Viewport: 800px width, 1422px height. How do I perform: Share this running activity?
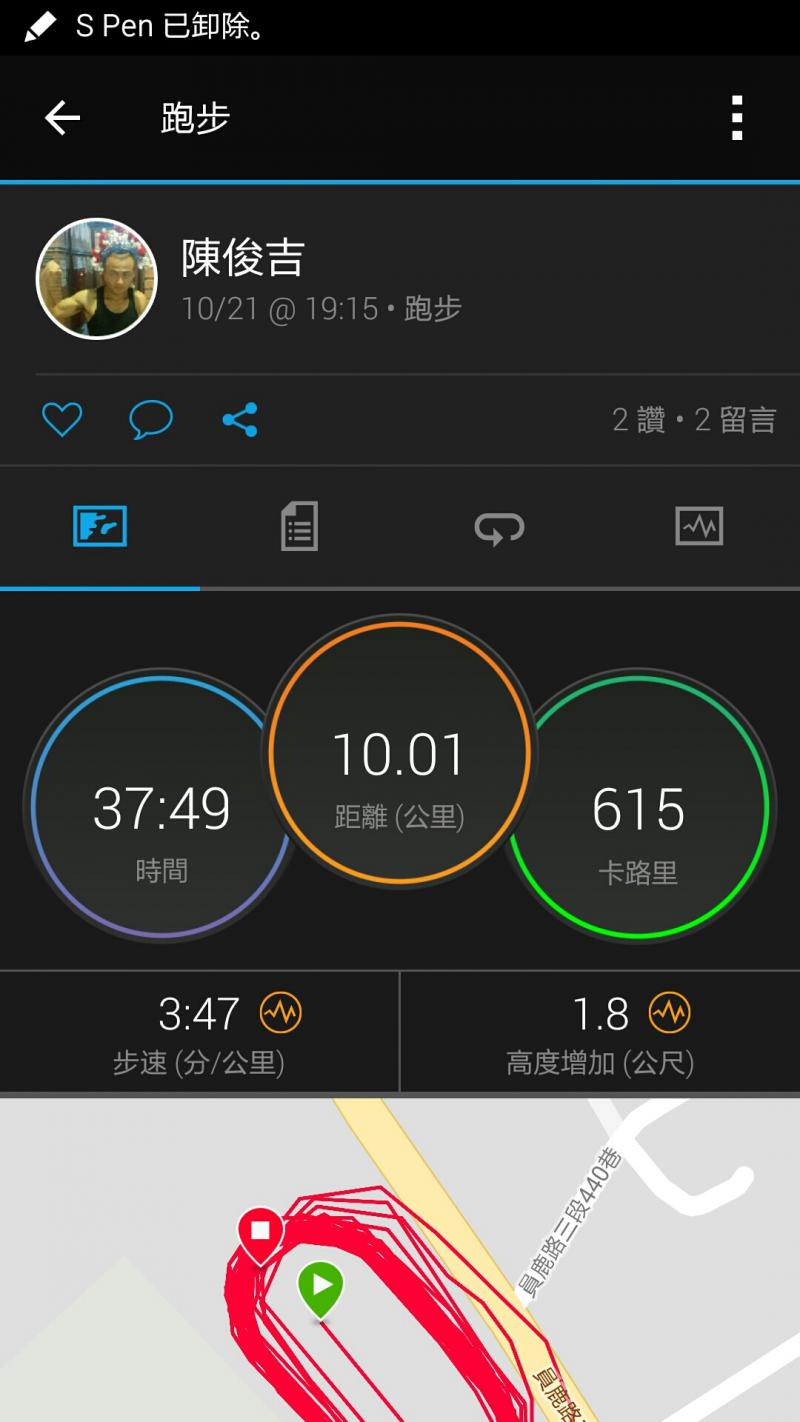coord(240,420)
